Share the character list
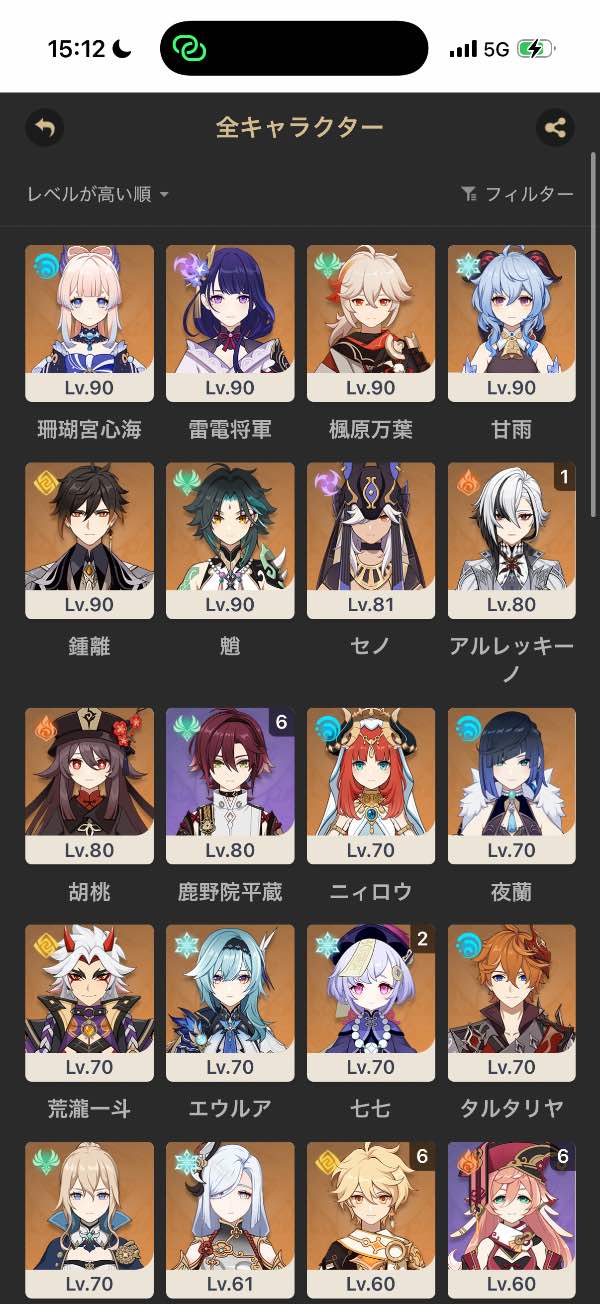This screenshot has height=1304, width=600. (555, 128)
